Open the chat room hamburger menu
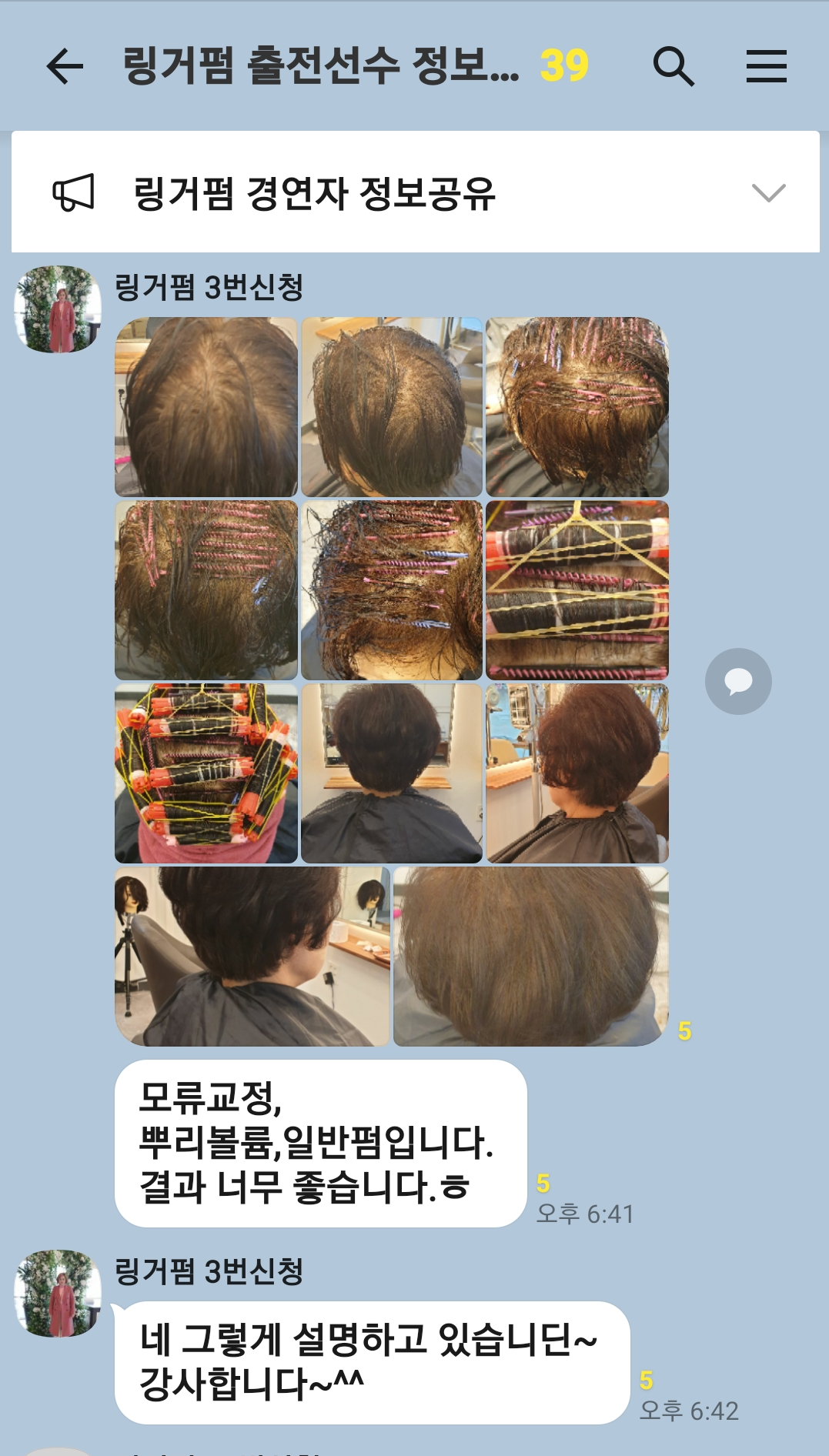829x1456 pixels. click(767, 66)
